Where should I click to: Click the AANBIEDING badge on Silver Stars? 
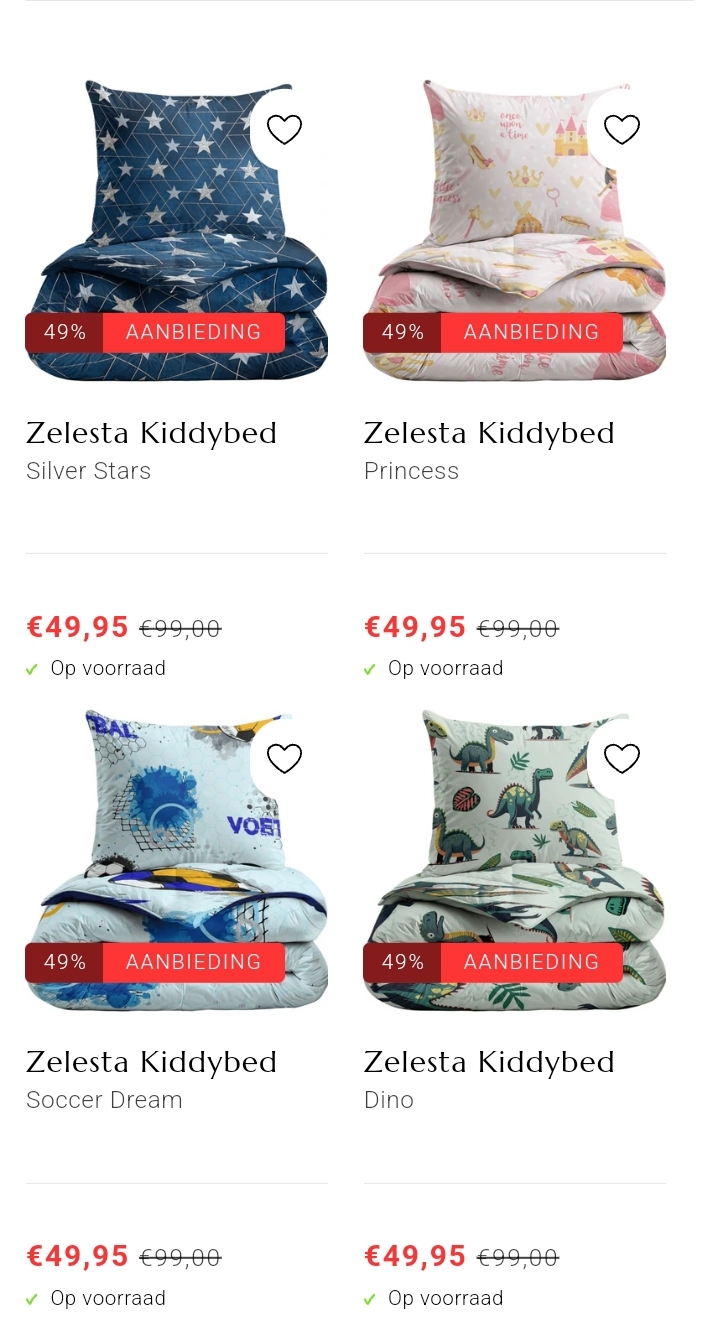tap(193, 331)
